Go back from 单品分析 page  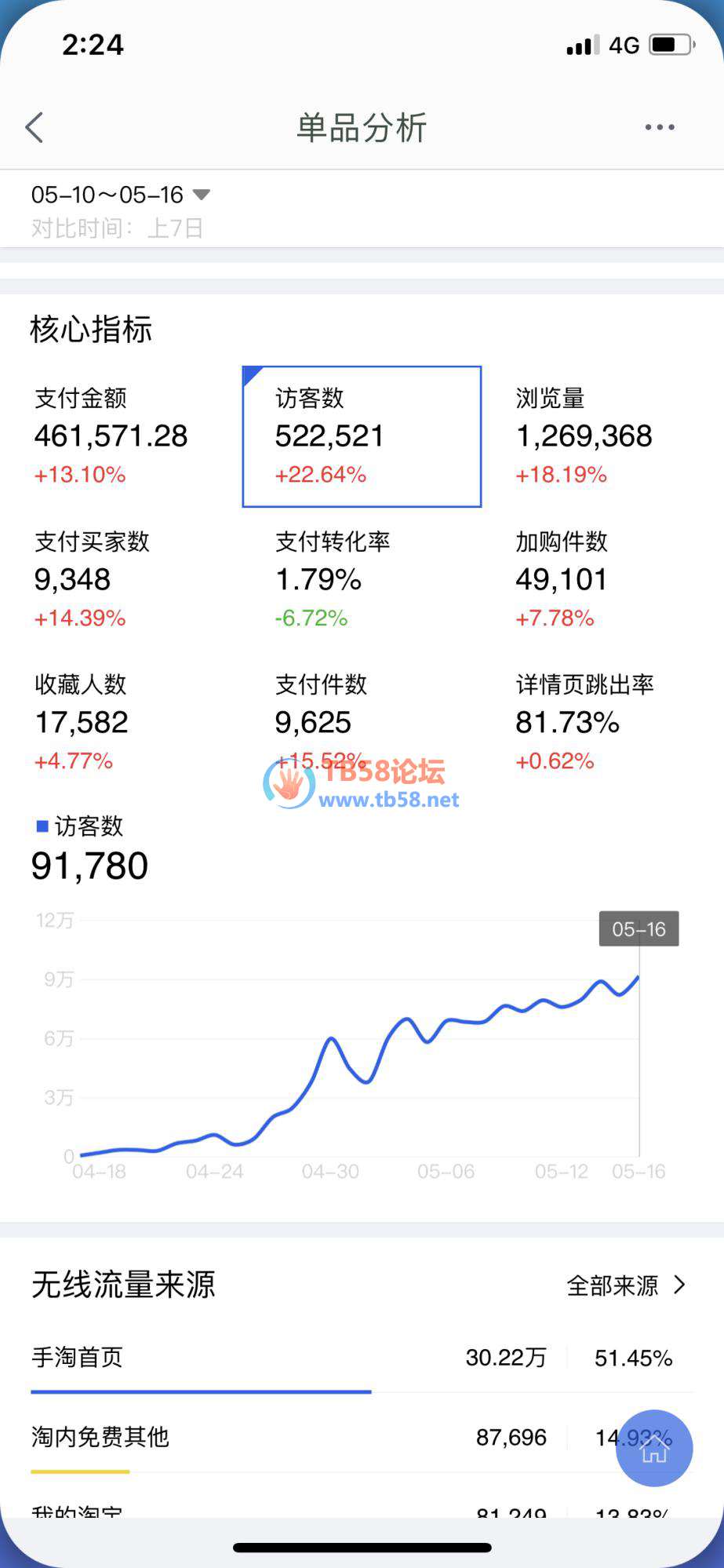[35, 127]
